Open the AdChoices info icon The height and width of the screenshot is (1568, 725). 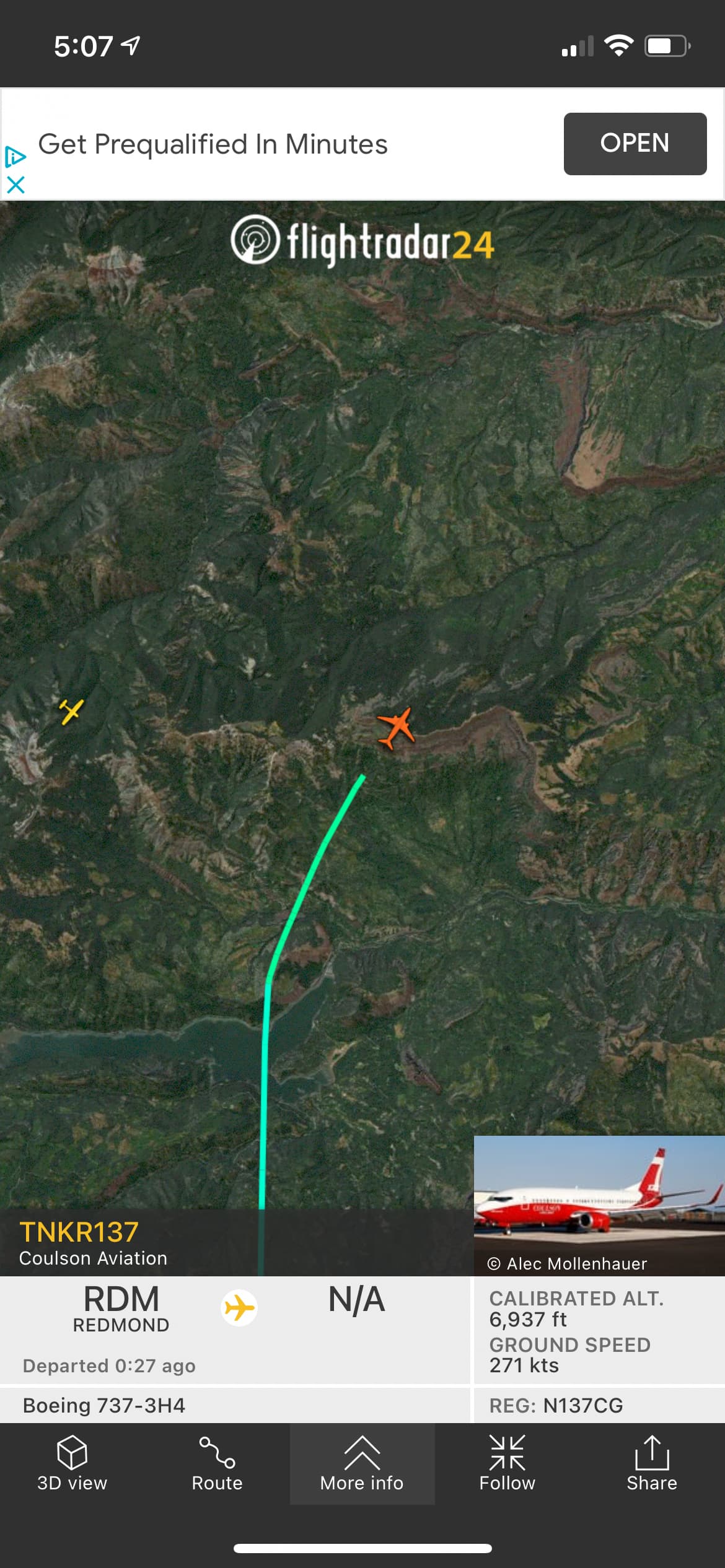(15, 157)
